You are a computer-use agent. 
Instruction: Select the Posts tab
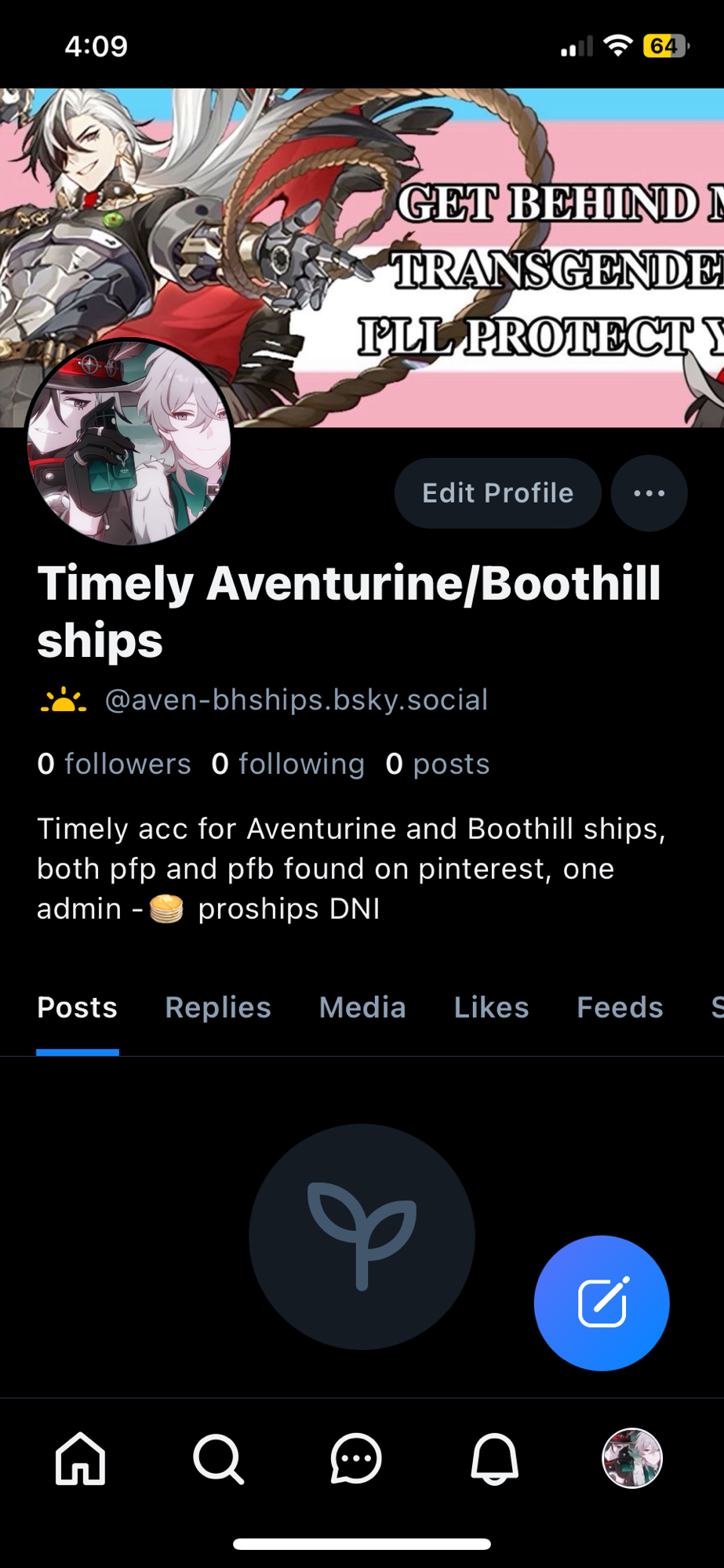coord(77,1007)
